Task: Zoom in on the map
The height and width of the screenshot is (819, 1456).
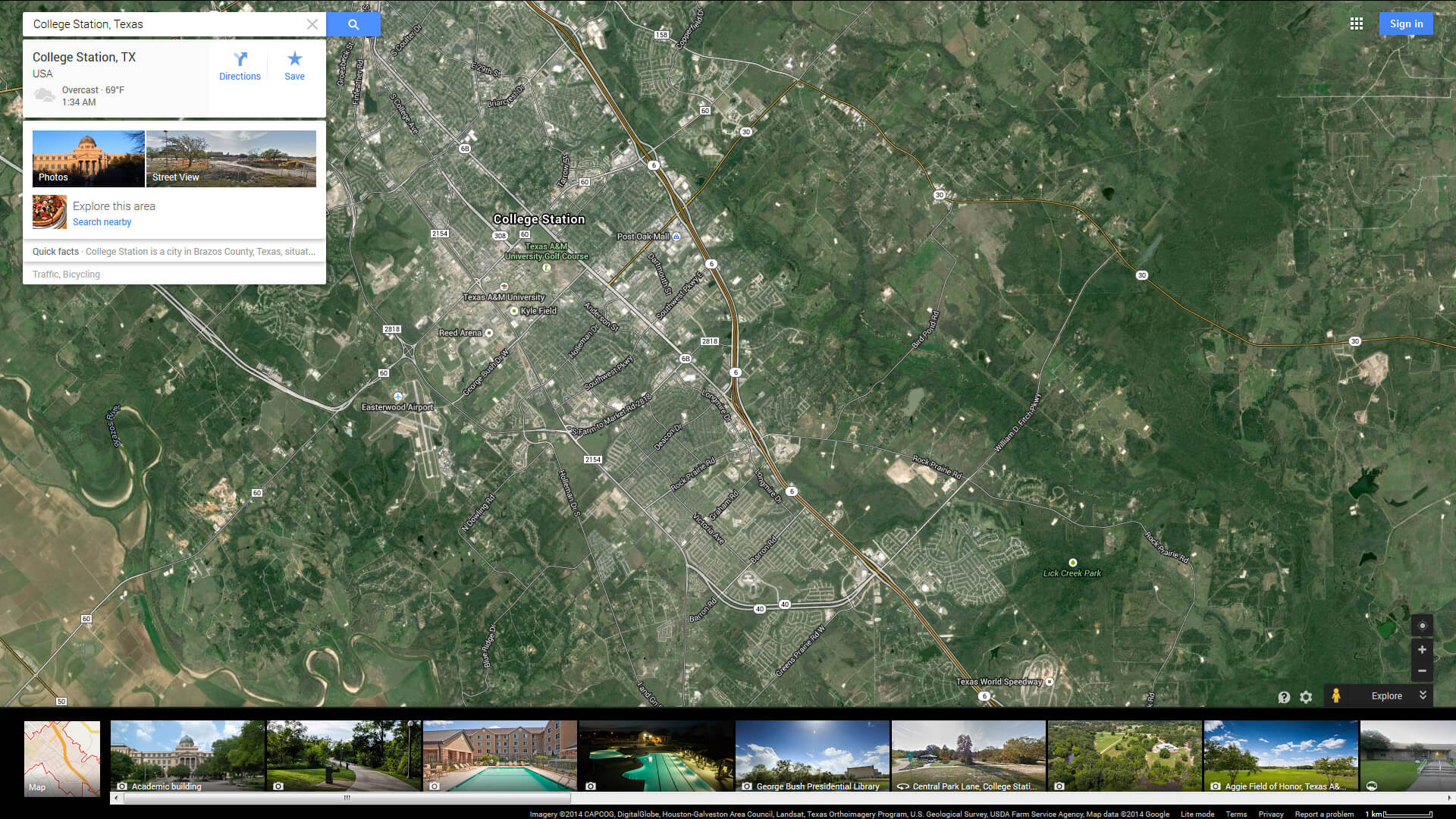Action: click(x=1422, y=650)
